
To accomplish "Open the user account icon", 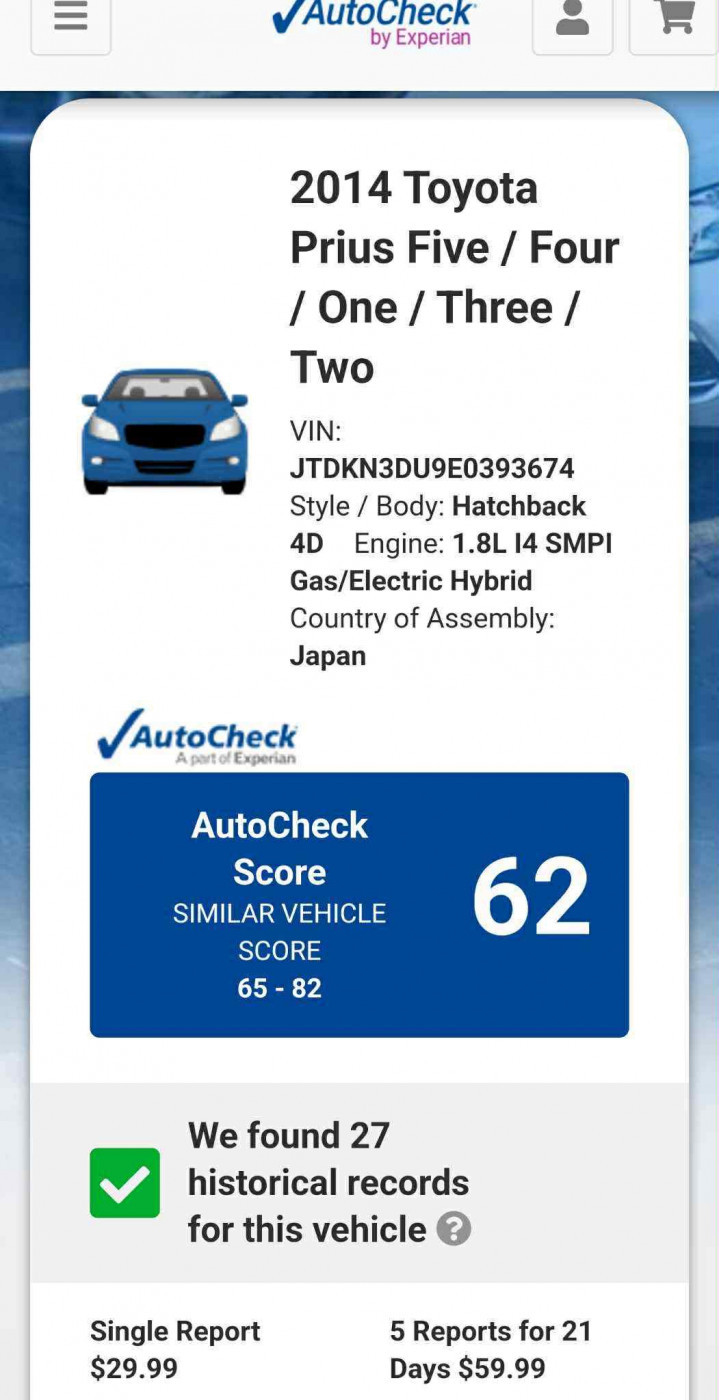I will tap(572, 20).
